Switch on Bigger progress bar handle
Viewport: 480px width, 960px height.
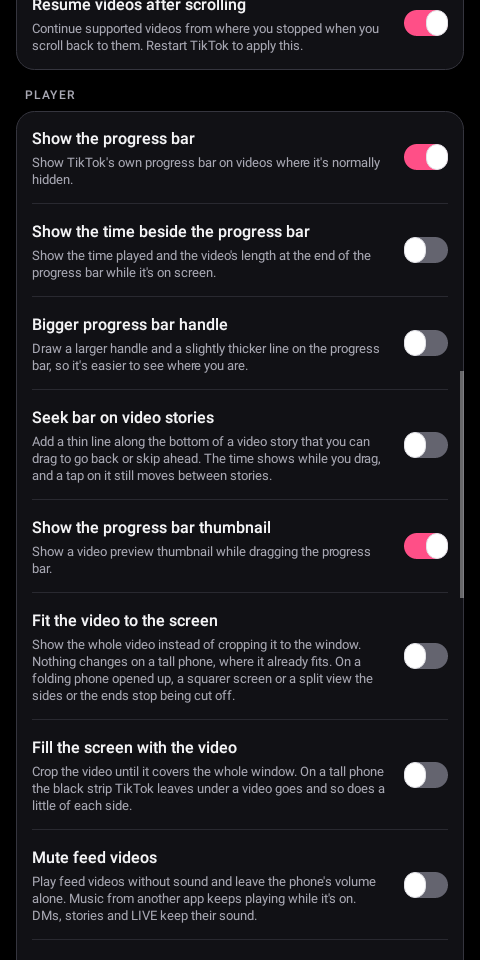click(426, 343)
